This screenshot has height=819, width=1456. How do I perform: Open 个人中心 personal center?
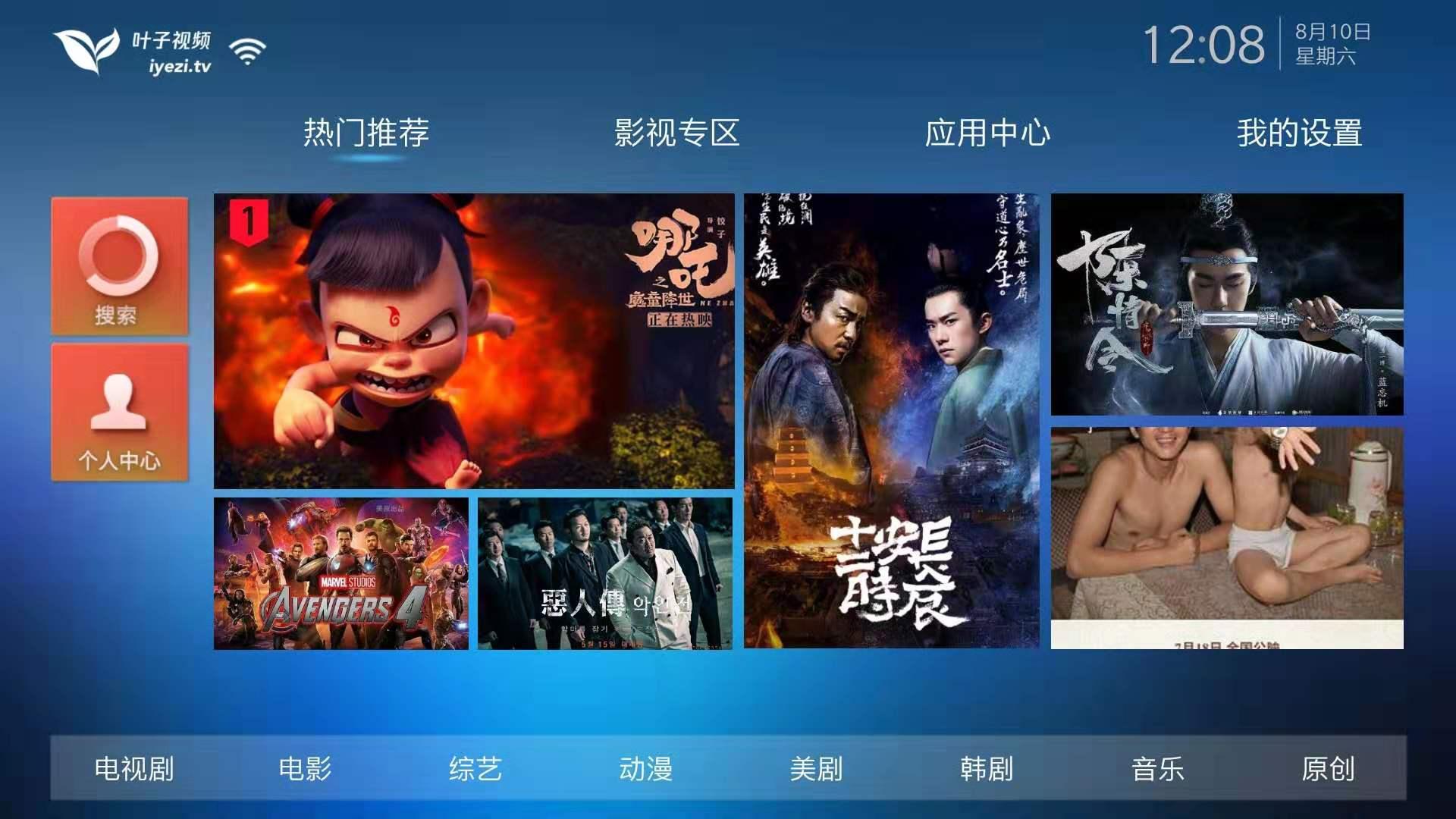coord(119,412)
